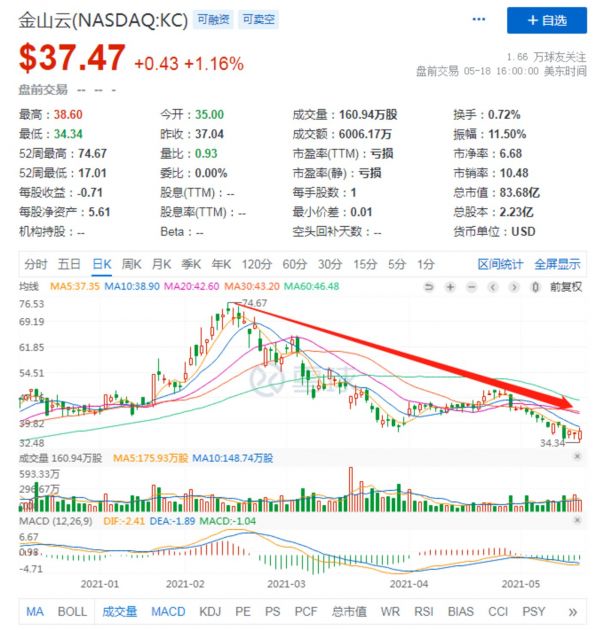Add 金山云 to watchlist with 自选 button

point(547,20)
